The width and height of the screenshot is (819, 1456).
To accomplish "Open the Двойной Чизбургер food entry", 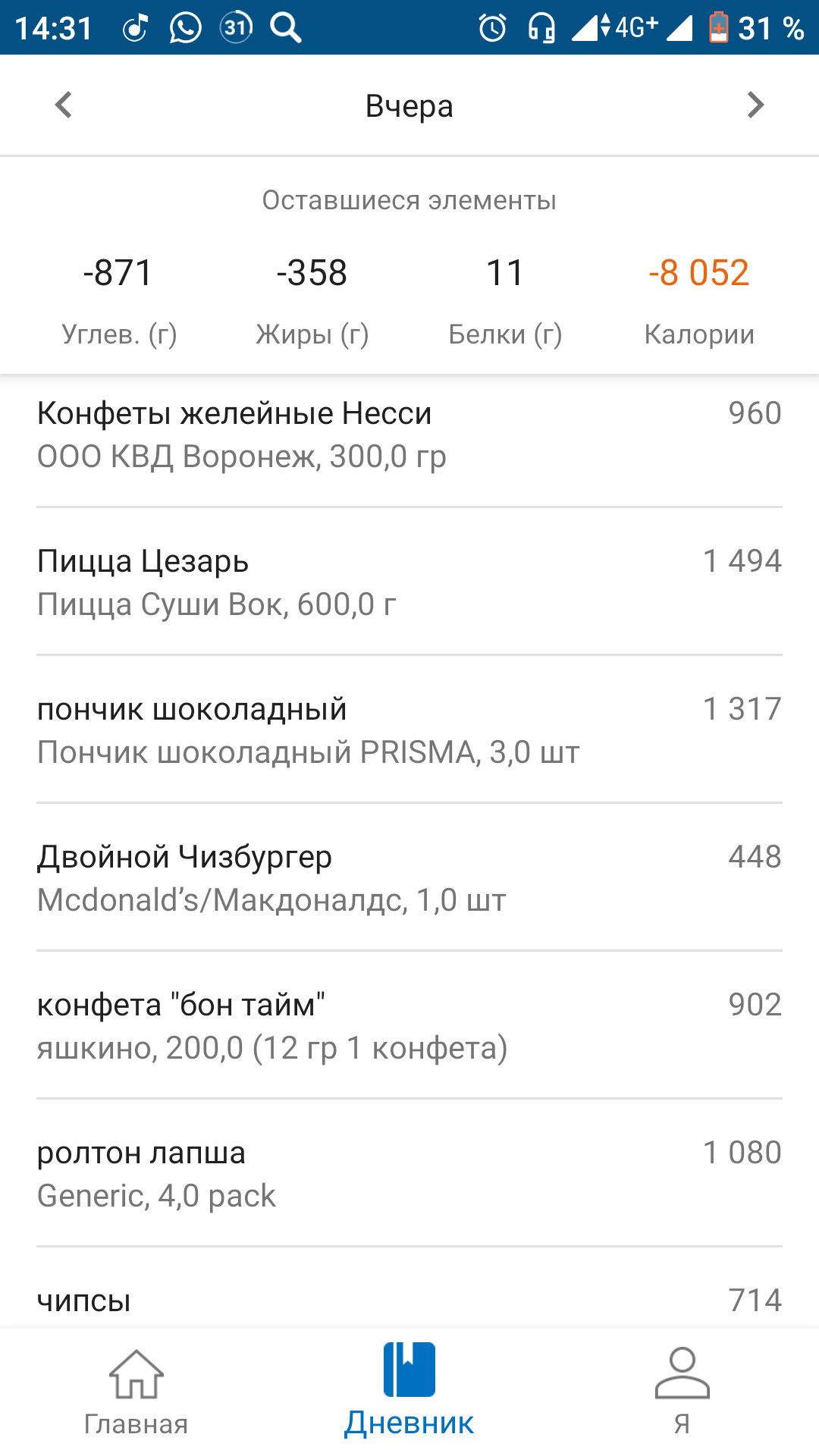I will coord(409,876).
